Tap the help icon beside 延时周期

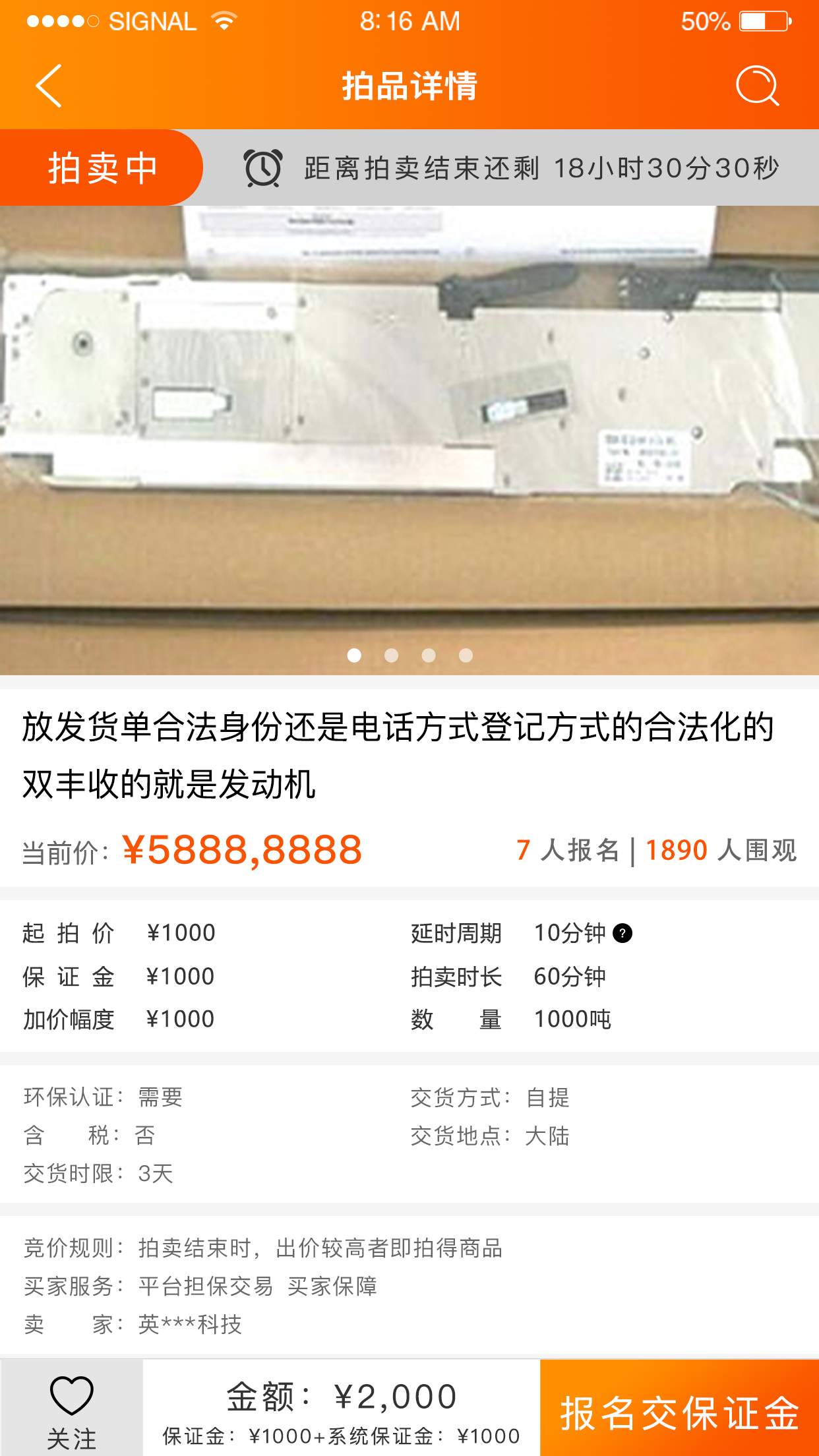pos(622,933)
